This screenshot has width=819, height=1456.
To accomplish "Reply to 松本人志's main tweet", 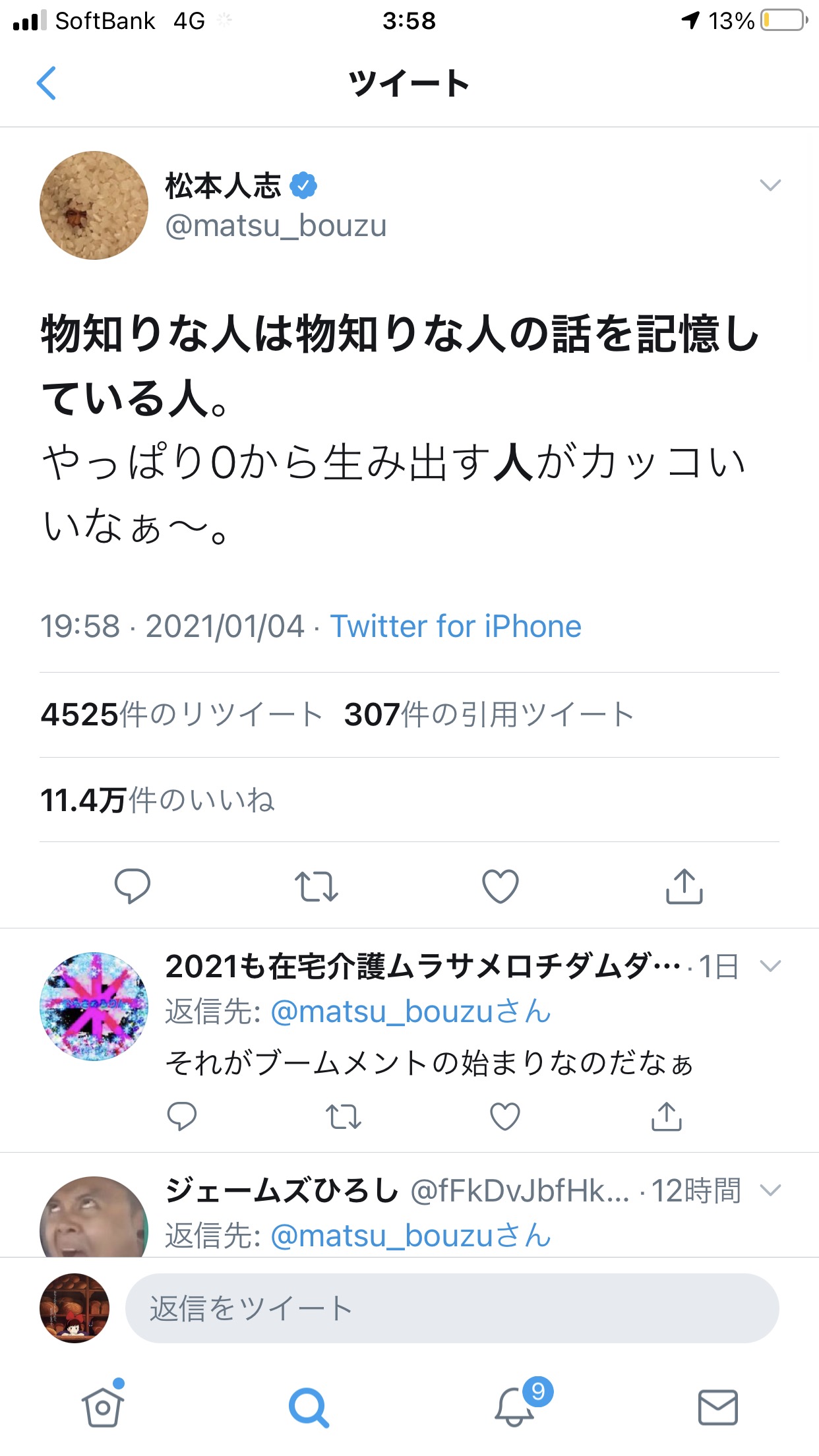I will [x=133, y=886].
